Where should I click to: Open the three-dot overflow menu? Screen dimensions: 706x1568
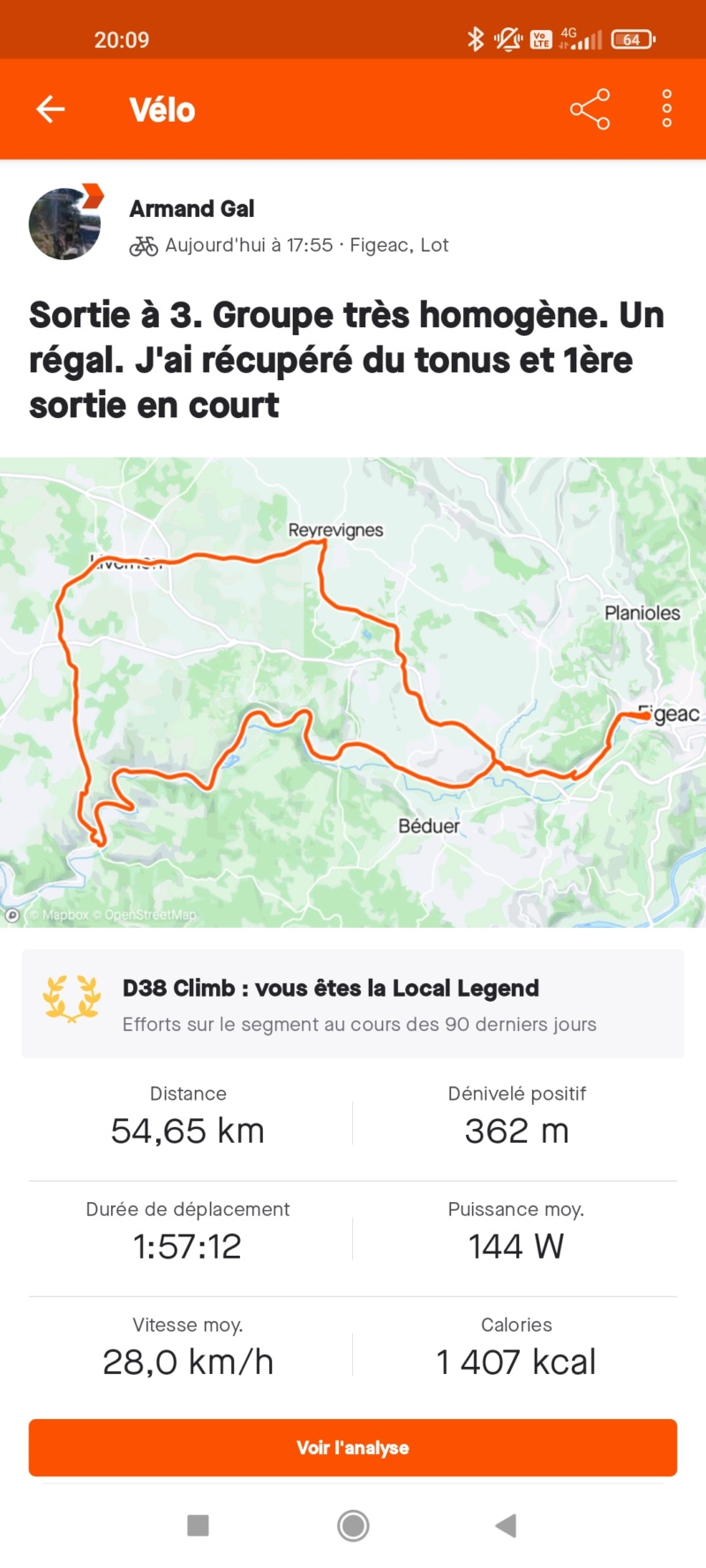click(x=667, y=109)
